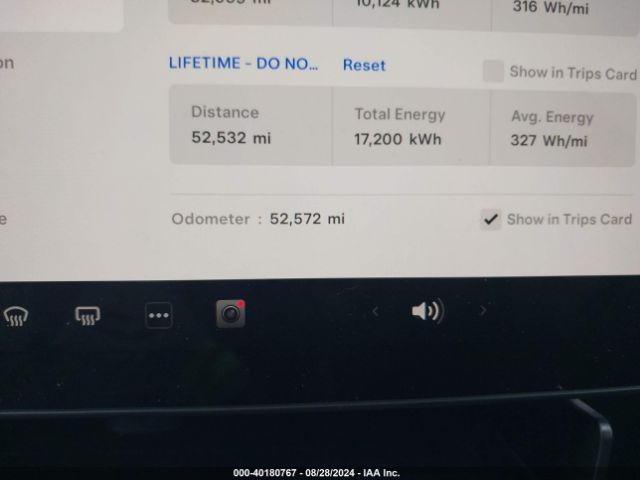The width and height of the screenshot is (640, 480).
Task: Turn on front windshield defrost
Action: pyautogui.click(x=16, y=317)
